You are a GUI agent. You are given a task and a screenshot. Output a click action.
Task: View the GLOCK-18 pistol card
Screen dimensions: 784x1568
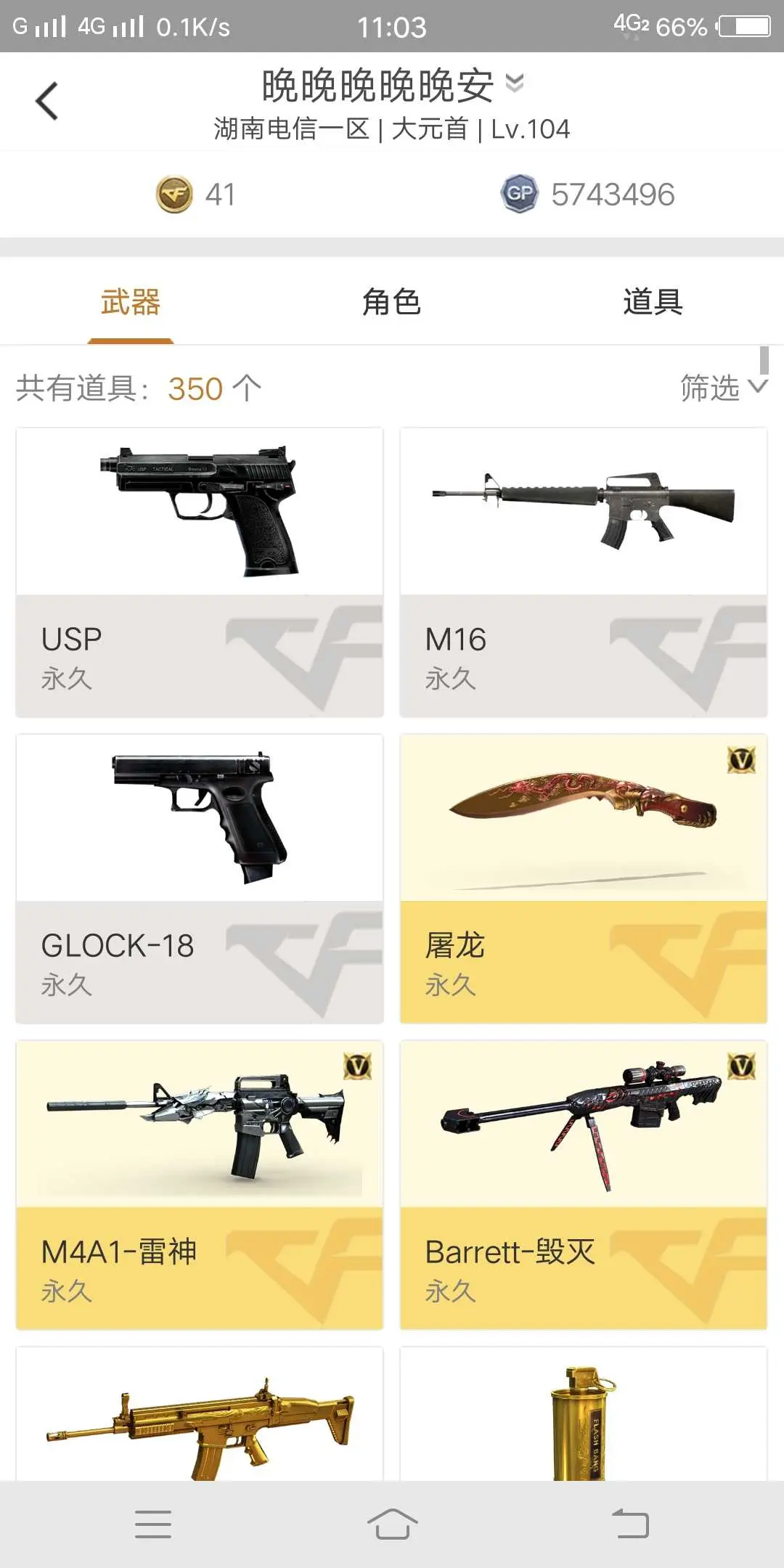click(x=200, y=879)
